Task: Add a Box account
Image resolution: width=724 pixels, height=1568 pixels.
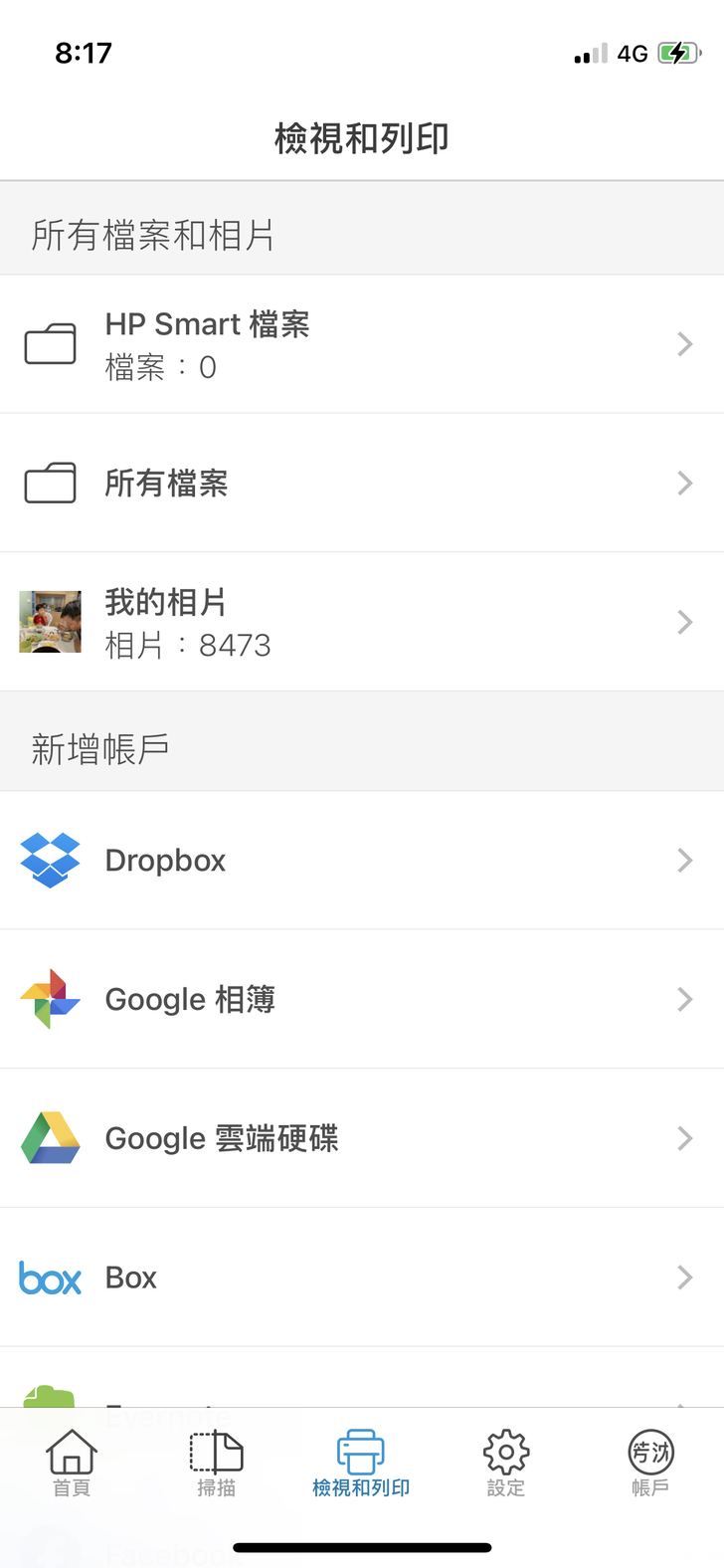Action: pyautogui.click(x=361, y=1277)
